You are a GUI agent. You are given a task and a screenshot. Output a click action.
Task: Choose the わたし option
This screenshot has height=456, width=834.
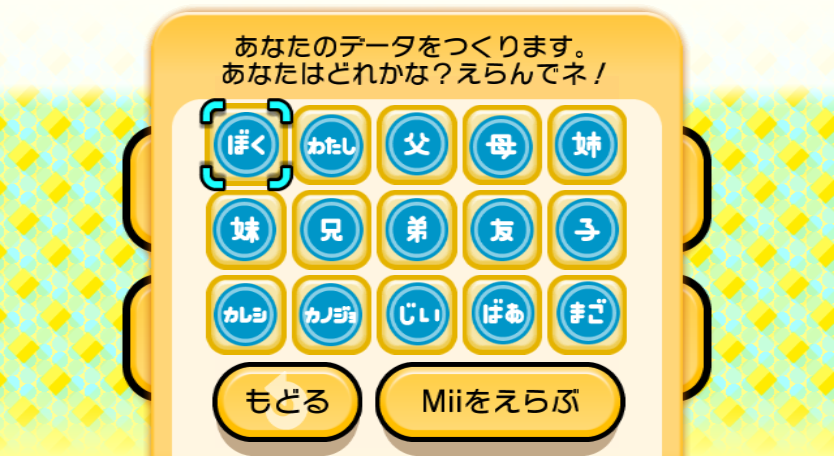pyautogui.click(x=331, y=145)
